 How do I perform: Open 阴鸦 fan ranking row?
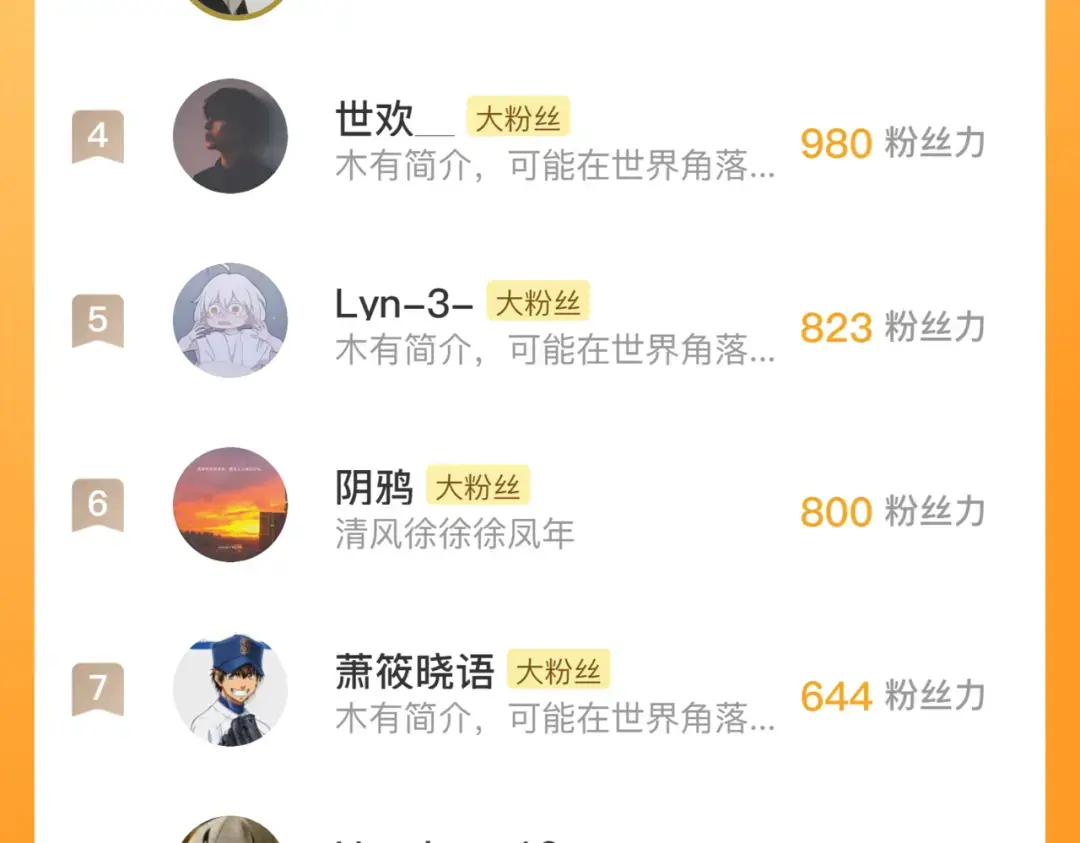click(540, 507)
